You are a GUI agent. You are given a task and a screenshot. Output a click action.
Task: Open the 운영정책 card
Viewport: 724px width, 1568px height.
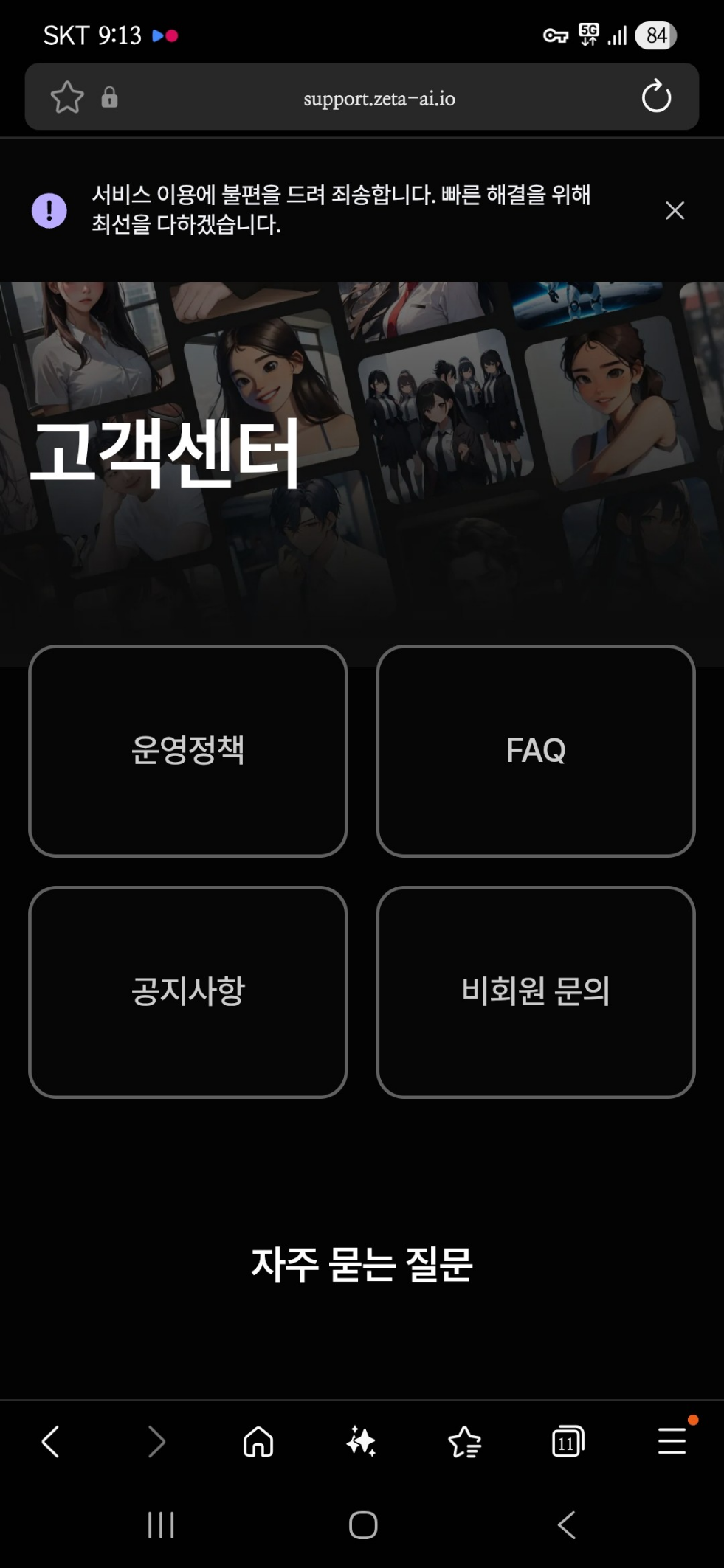tap(187, 751)
